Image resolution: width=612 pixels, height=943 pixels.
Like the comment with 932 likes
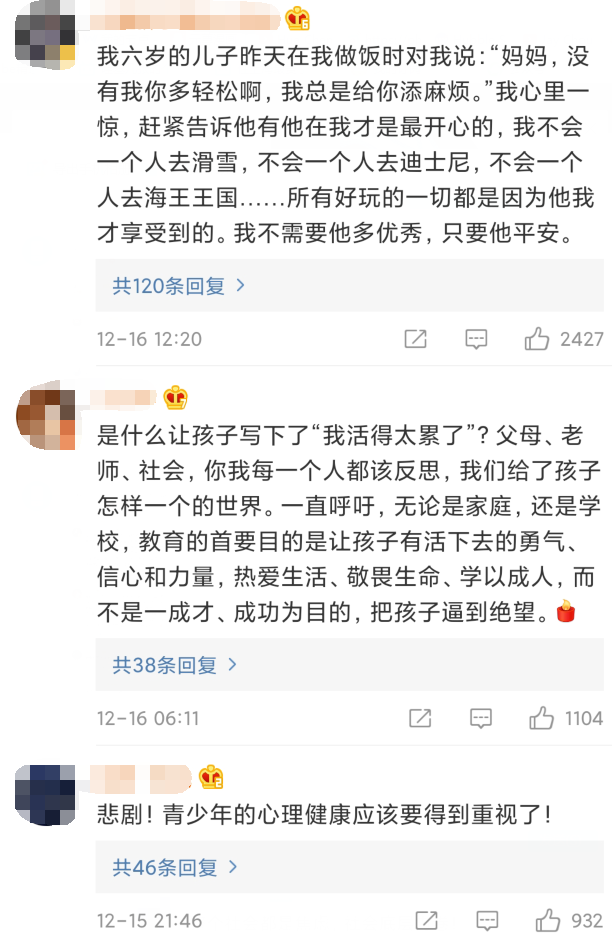pos(548,921)
